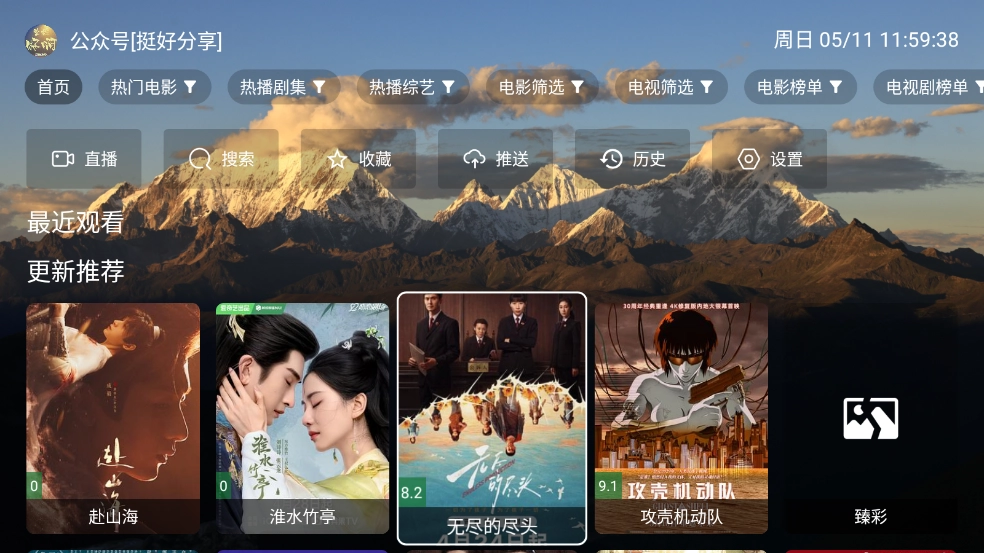984x553 pixels.
Task: Select the 无尽的尽头 card
Action: [491, 418]
